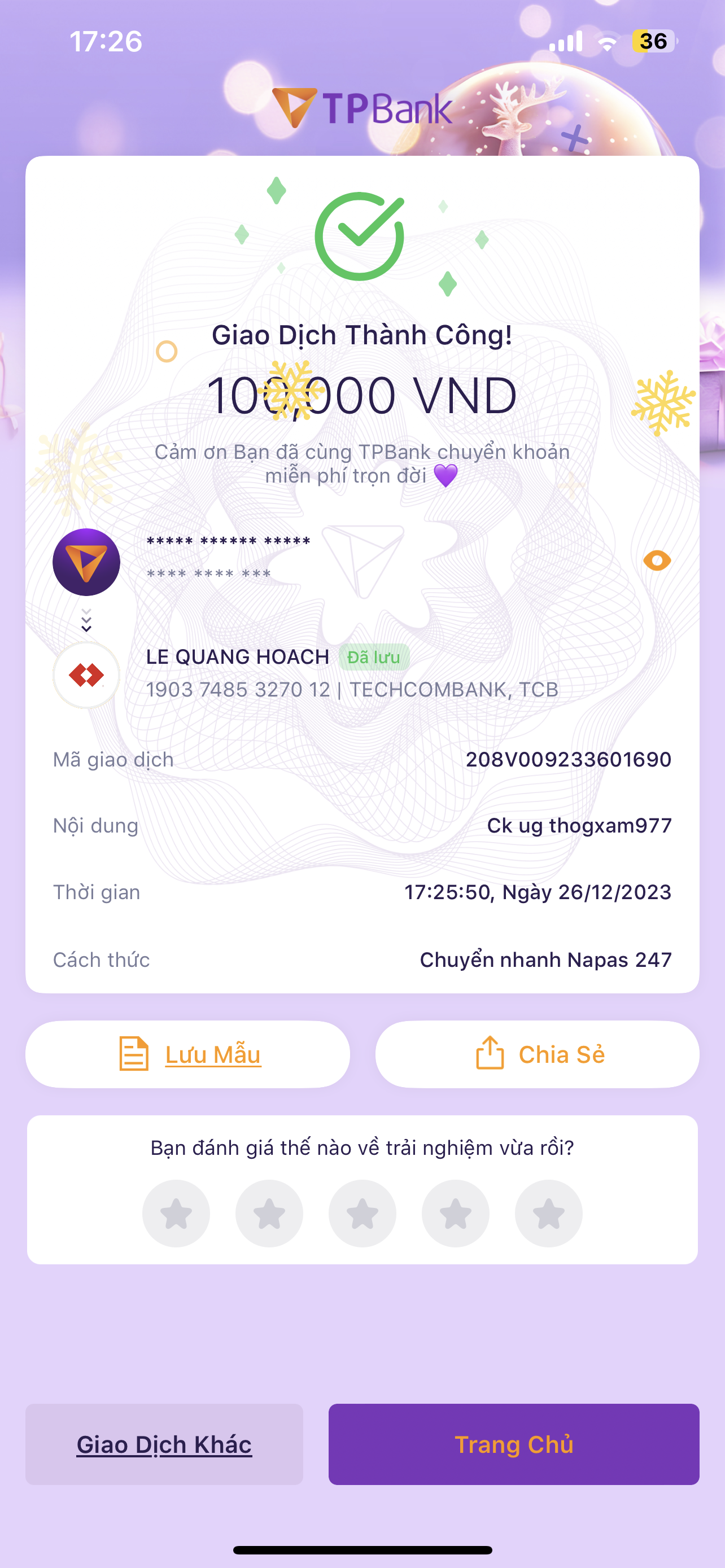Share the receipt via Chia Sẻ
Image resolution: width=725 pixels, height=1568 pixels.
(537, 1054)
